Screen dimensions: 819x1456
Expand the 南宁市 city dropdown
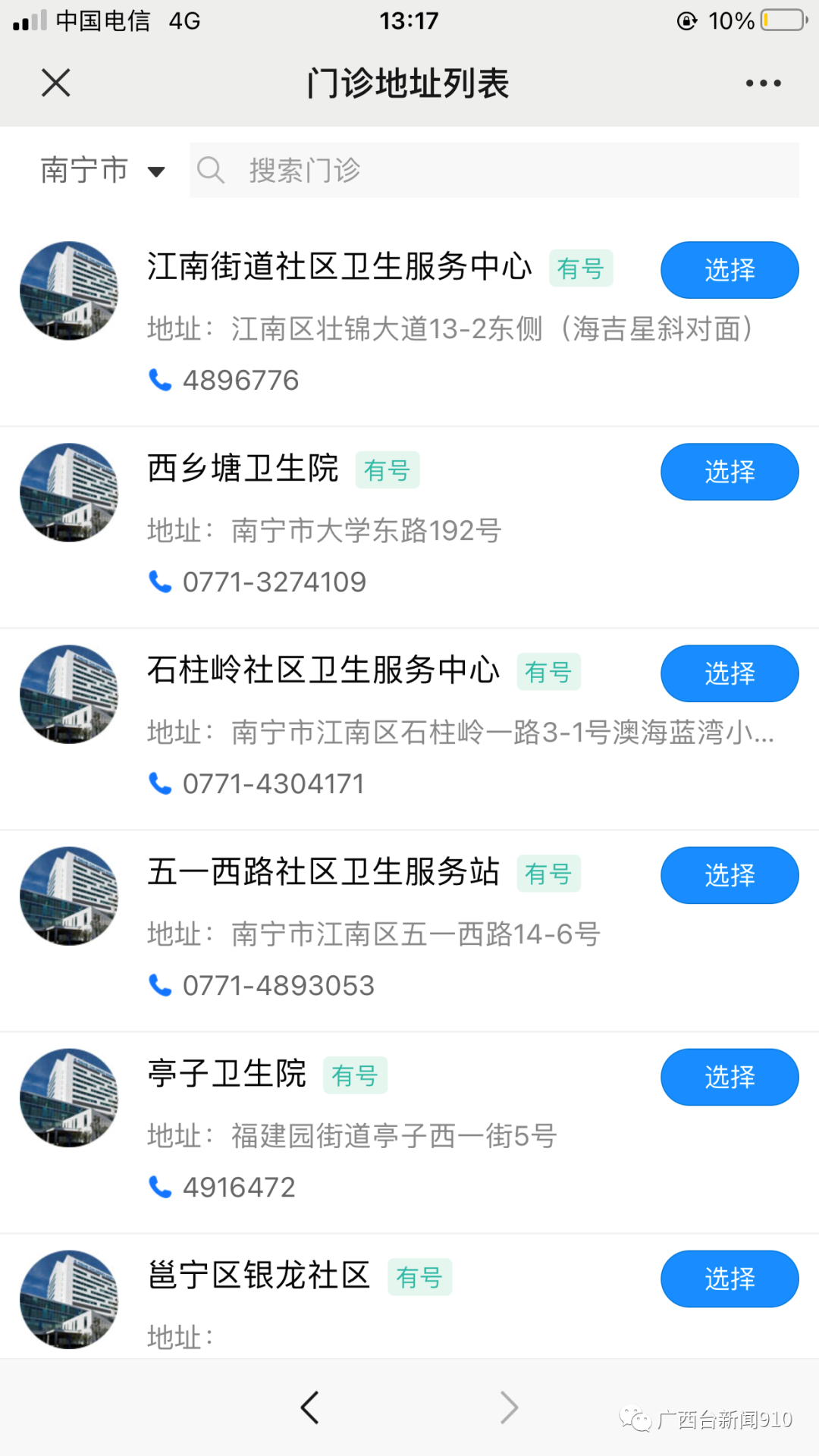[x=102, y=171]
